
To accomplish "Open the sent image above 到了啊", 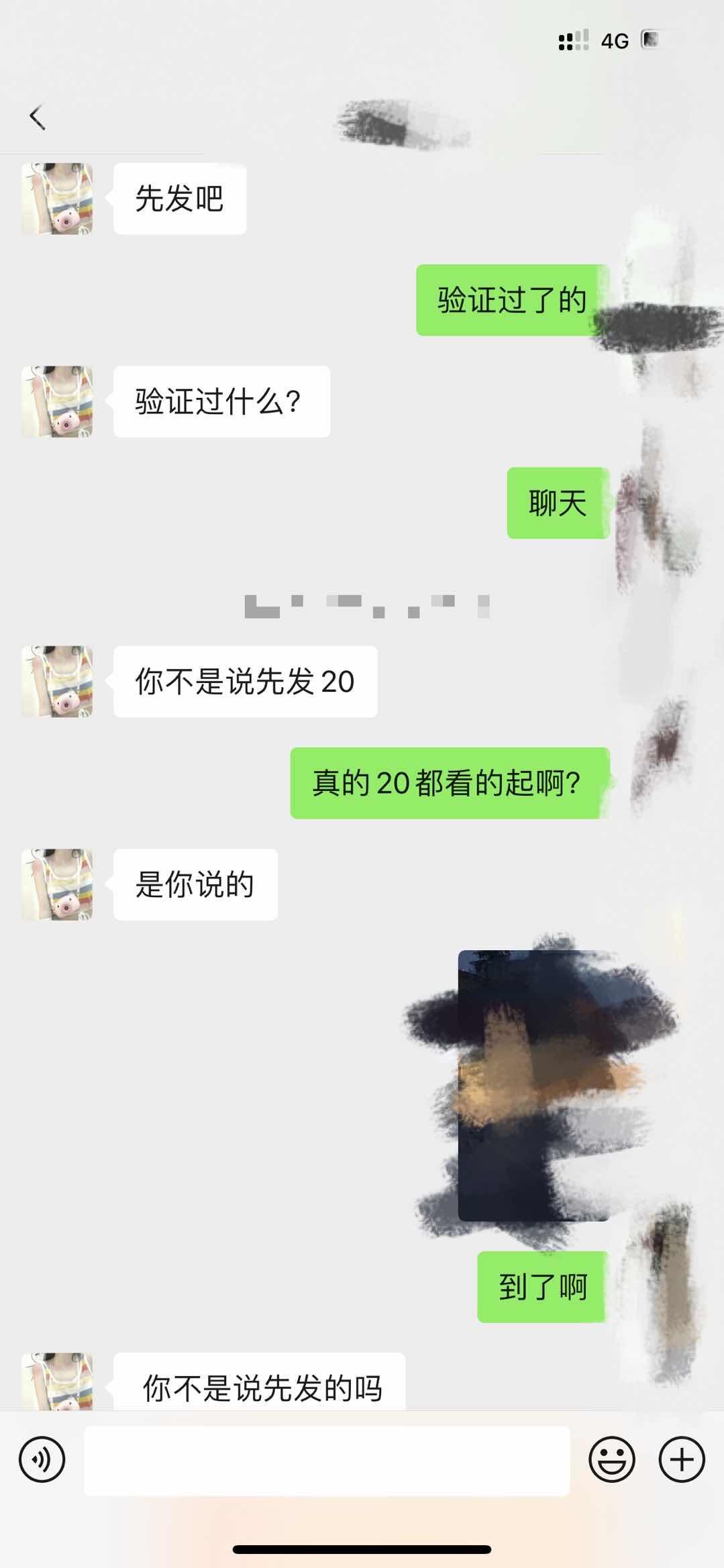I will [x=533, y=1086].
